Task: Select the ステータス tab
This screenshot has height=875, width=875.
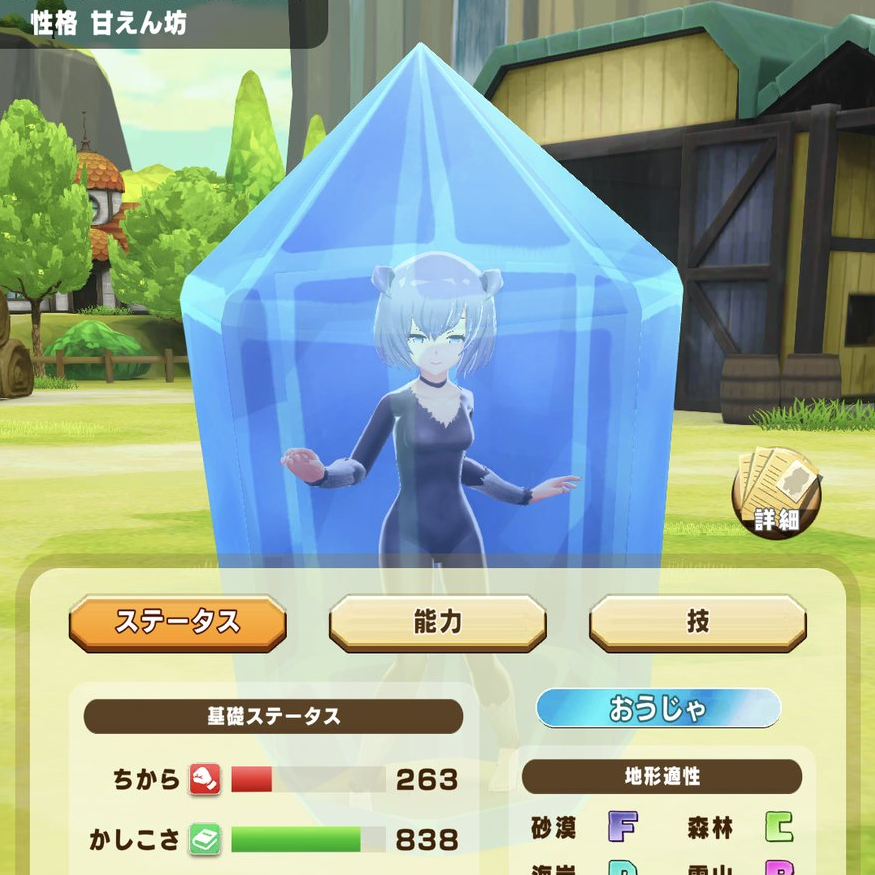Action: (178, 622)
